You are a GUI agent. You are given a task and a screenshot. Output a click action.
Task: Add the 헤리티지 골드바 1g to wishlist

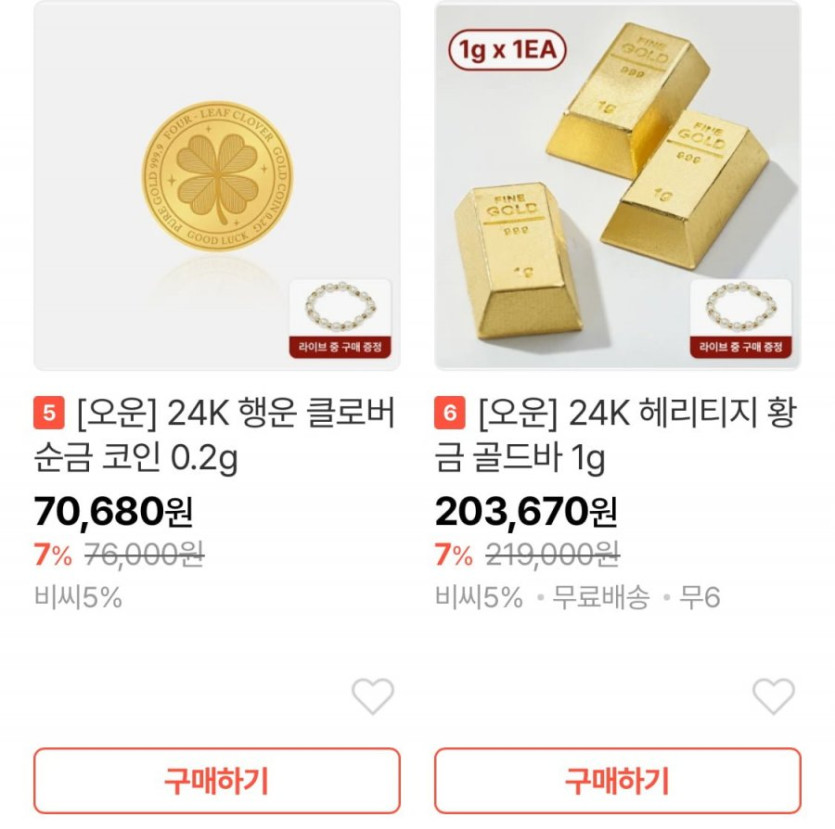(x=773, y=696)
